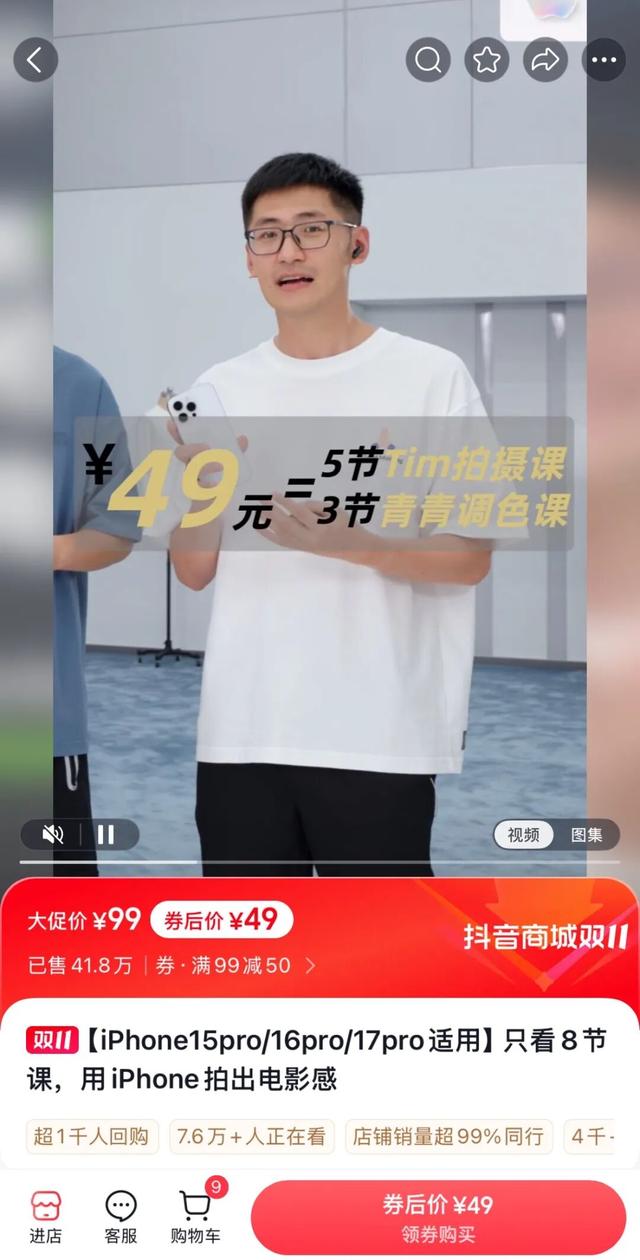
Task: Enter the store via 进店
Action: 46,1216
